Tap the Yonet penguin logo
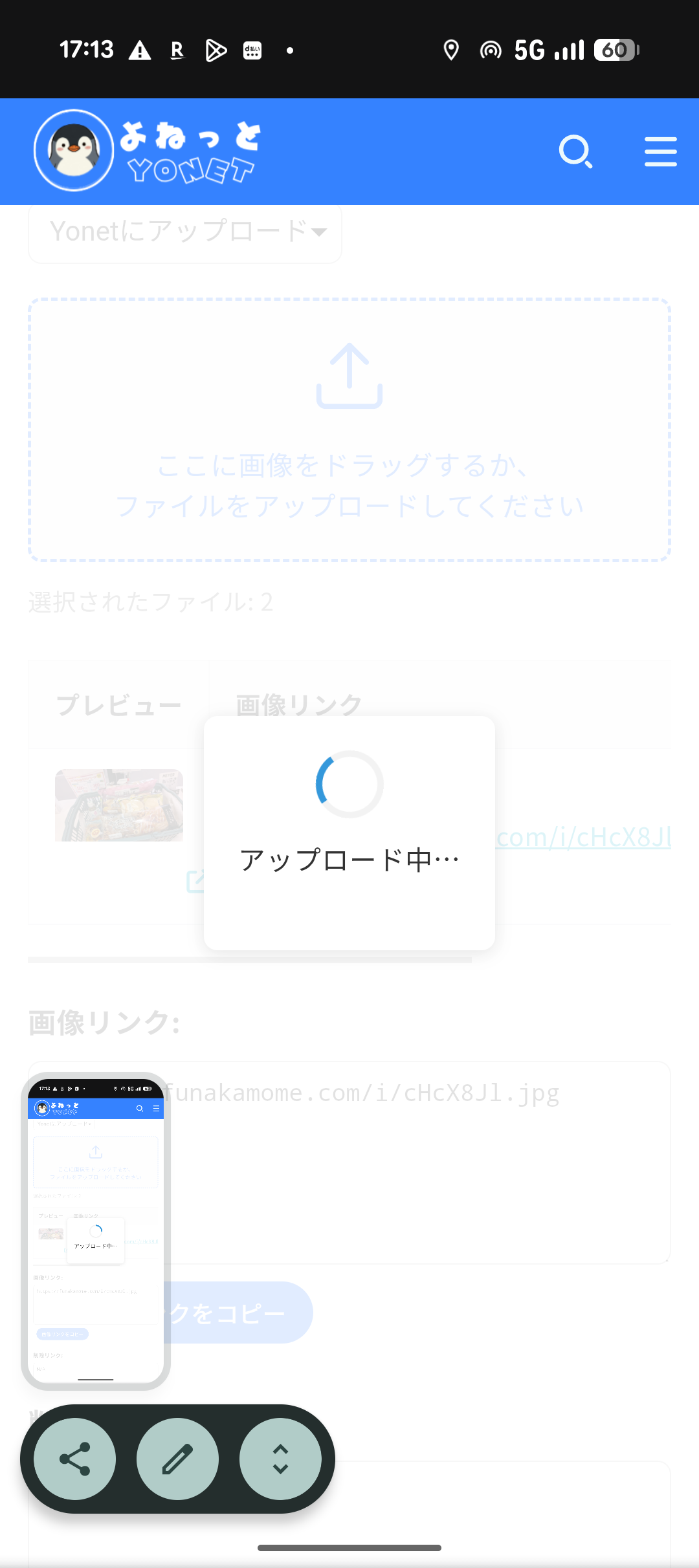Image resolution: width=699 pixels, height=1568 pixels. (74, 151)
